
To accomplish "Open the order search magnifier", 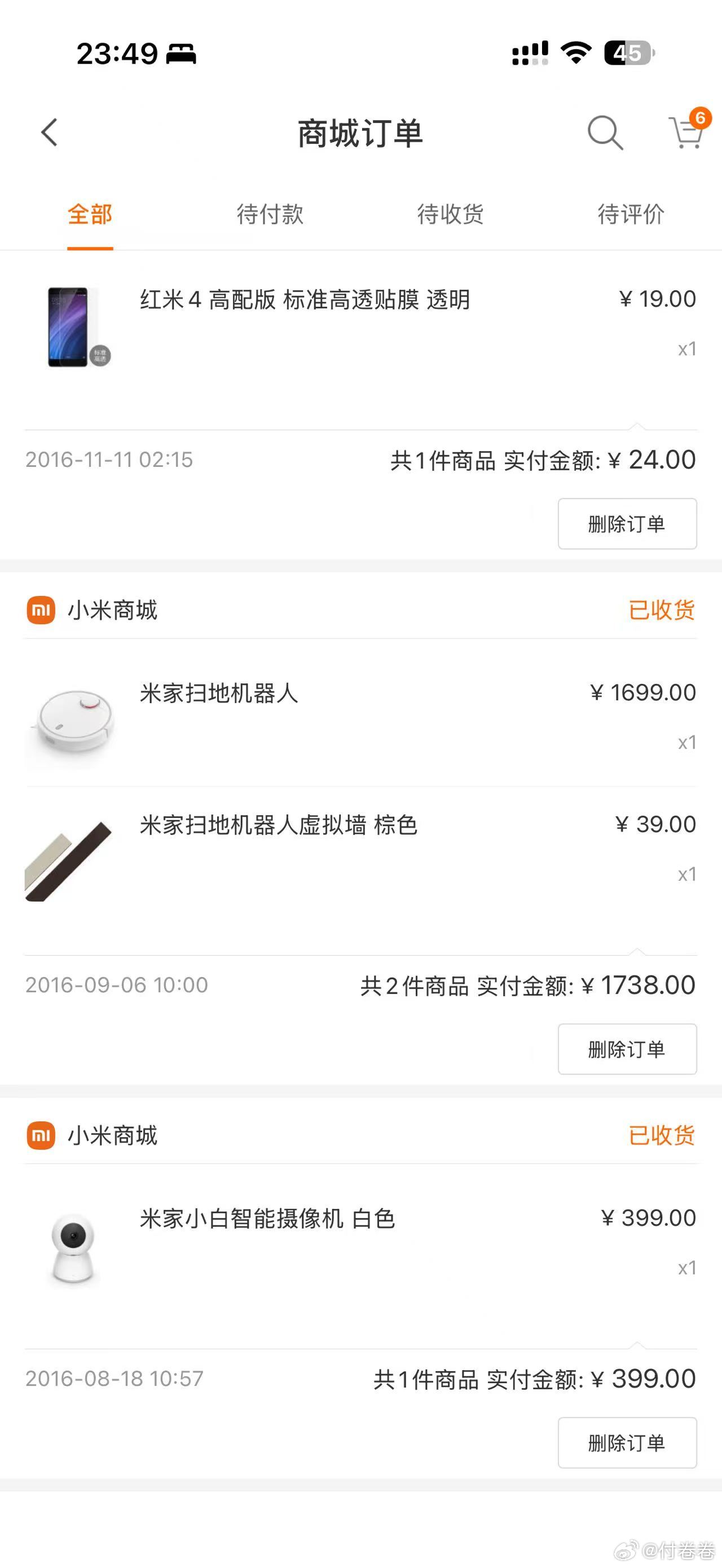I will click(x=605, y=132).
